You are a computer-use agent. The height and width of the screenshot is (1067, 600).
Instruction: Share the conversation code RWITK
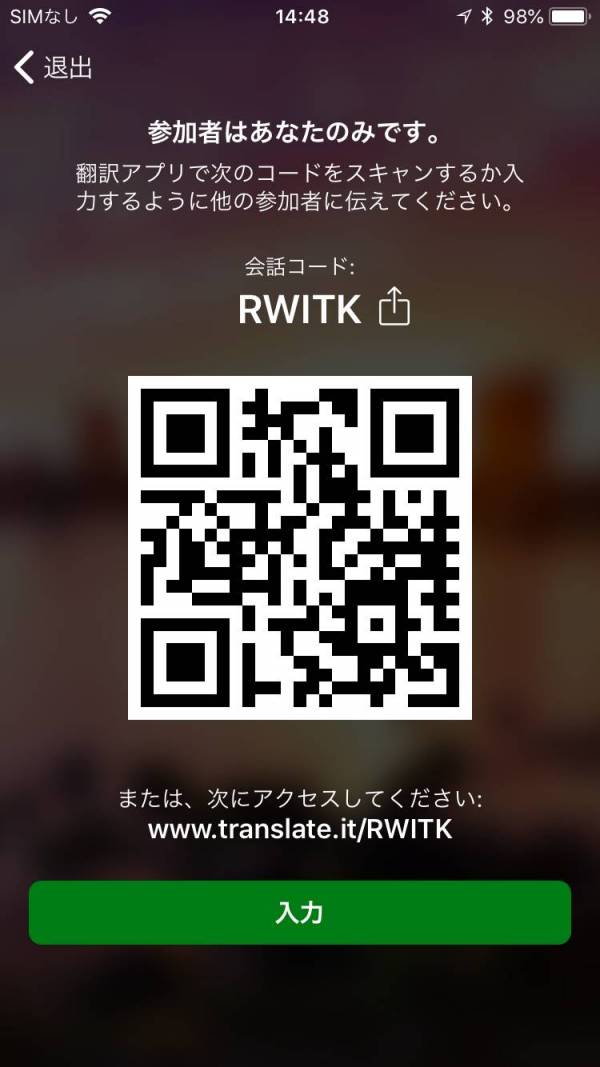[x=395, y=308]
